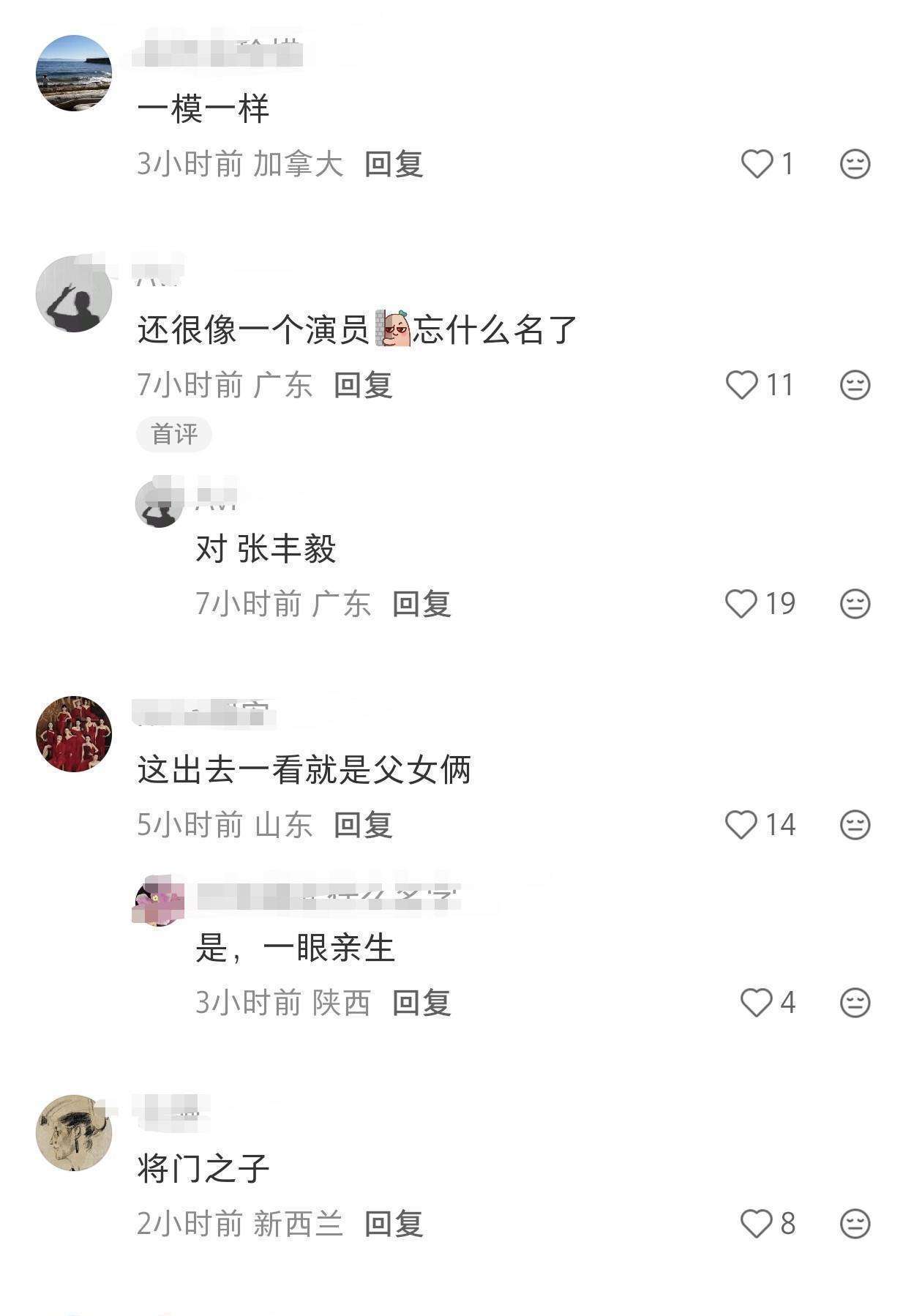Tap 回复 under 还很像一个演员 comment

(x=363, y=385)
